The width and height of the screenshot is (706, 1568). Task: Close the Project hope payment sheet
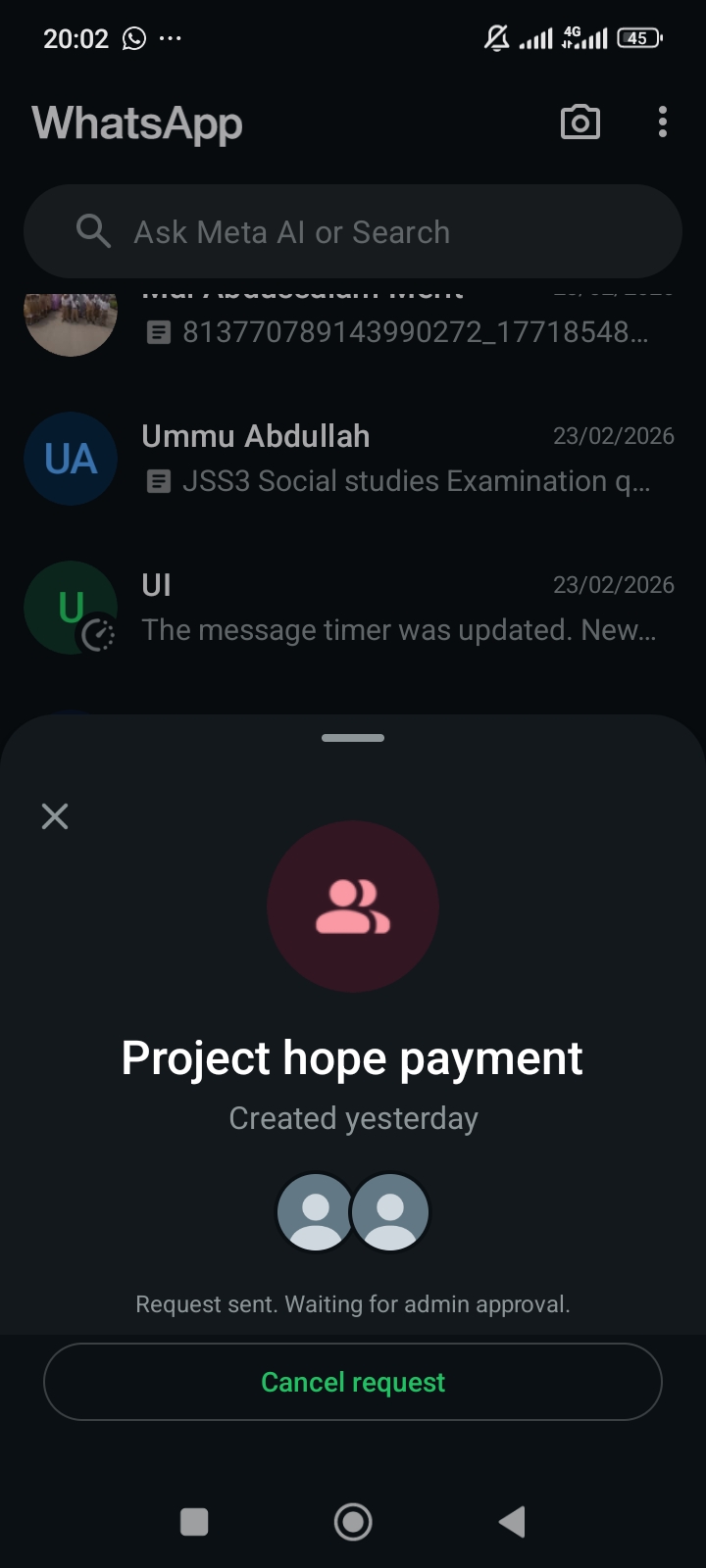coord(55,815)
